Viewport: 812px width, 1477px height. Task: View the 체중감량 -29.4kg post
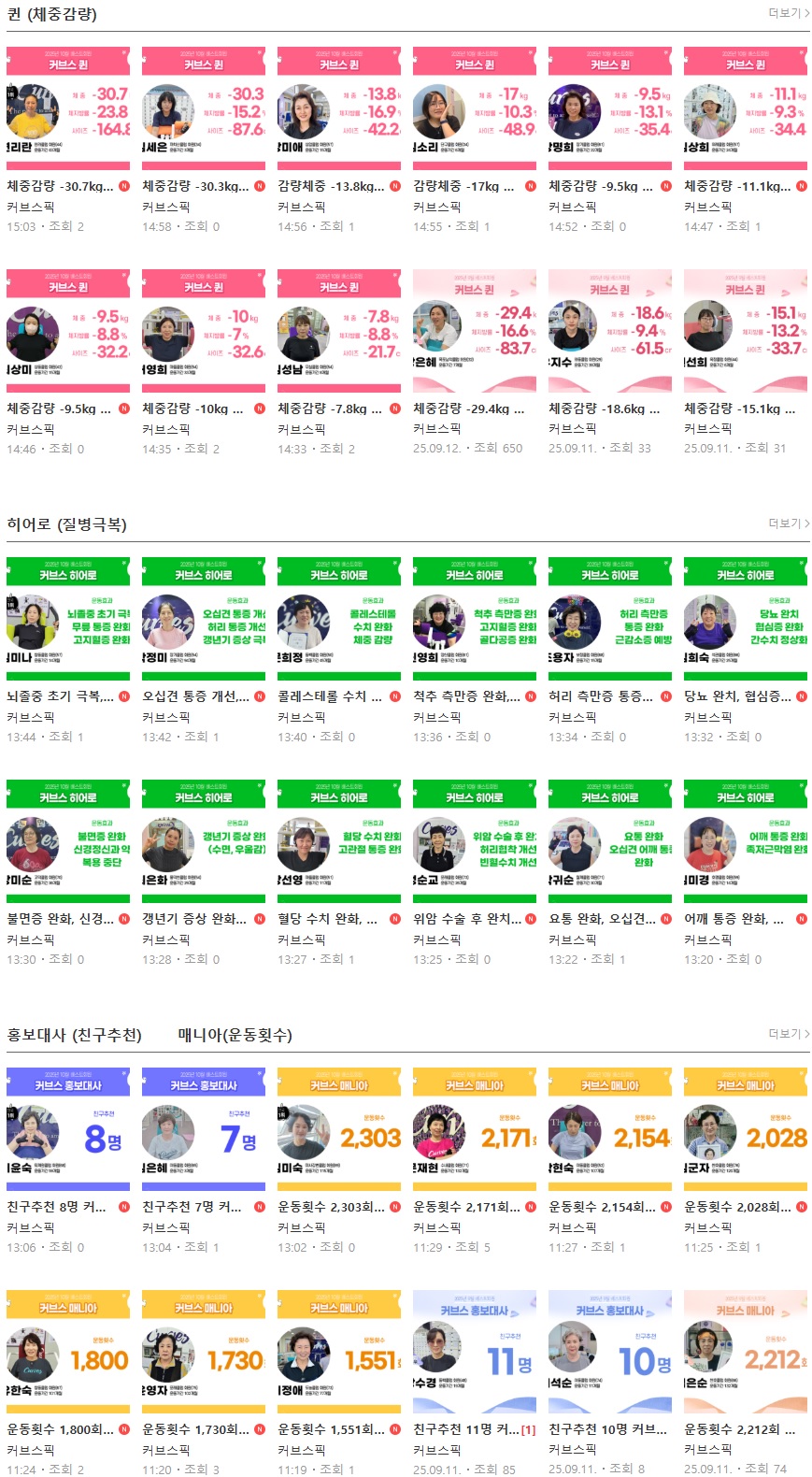468,409
